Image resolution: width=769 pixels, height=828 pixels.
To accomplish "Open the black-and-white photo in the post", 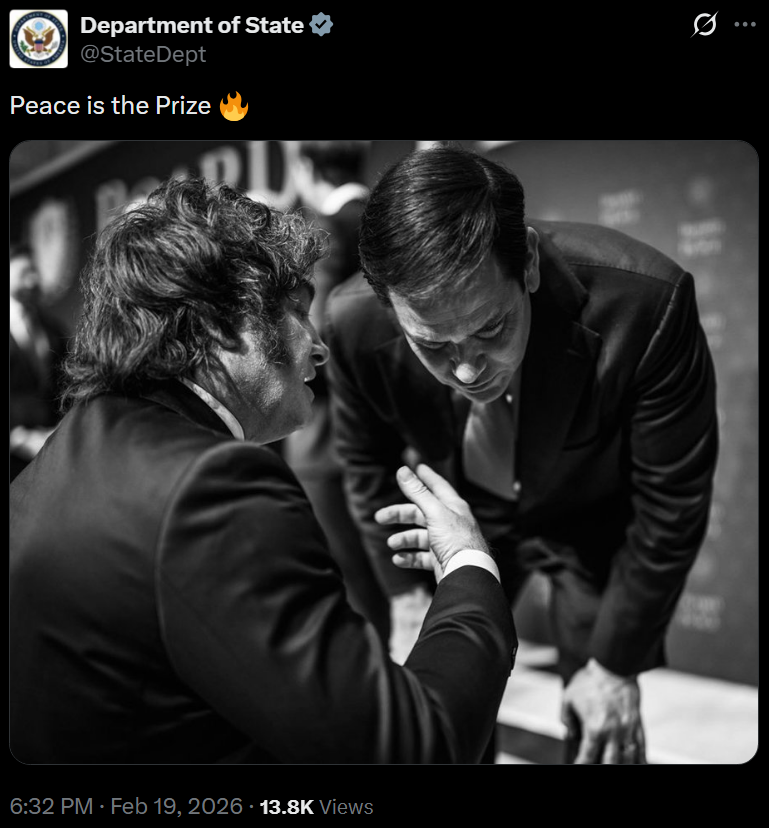I will [x=384, y=452].
